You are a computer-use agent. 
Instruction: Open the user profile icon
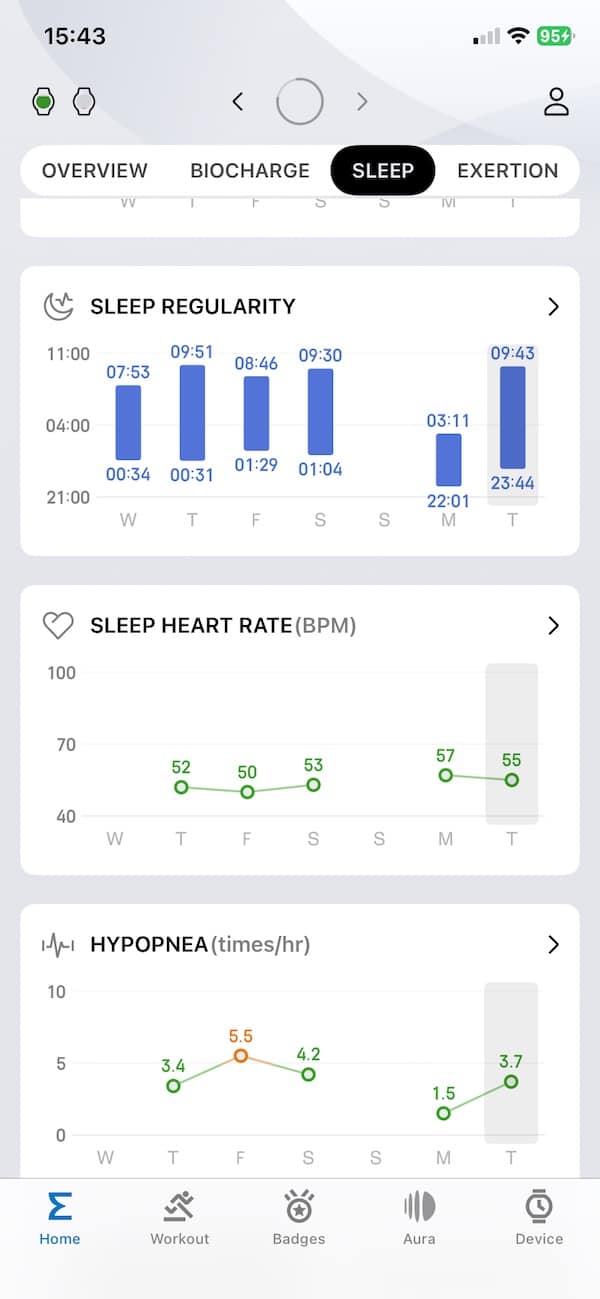[x=556, y=101]
